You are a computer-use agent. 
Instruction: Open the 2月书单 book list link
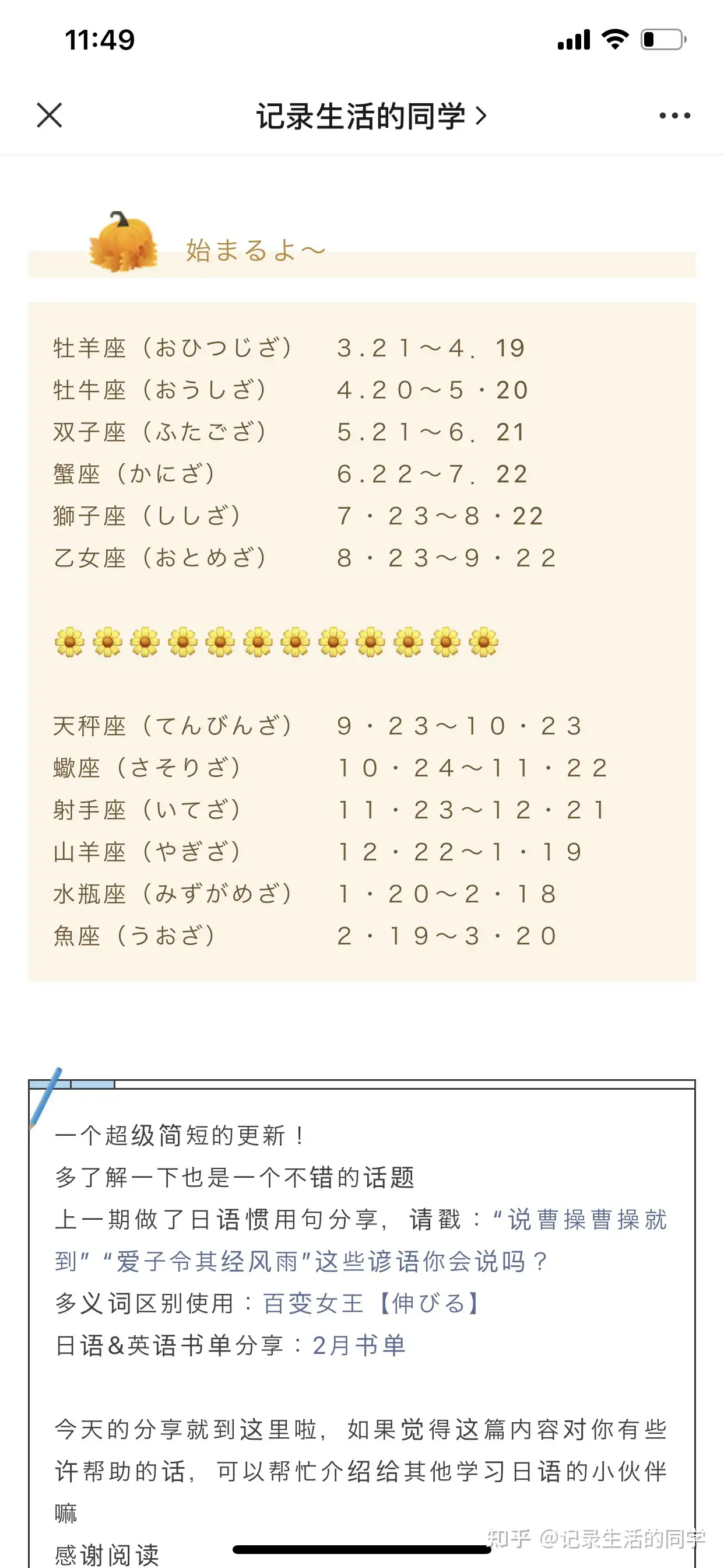tap(359, 1345)
